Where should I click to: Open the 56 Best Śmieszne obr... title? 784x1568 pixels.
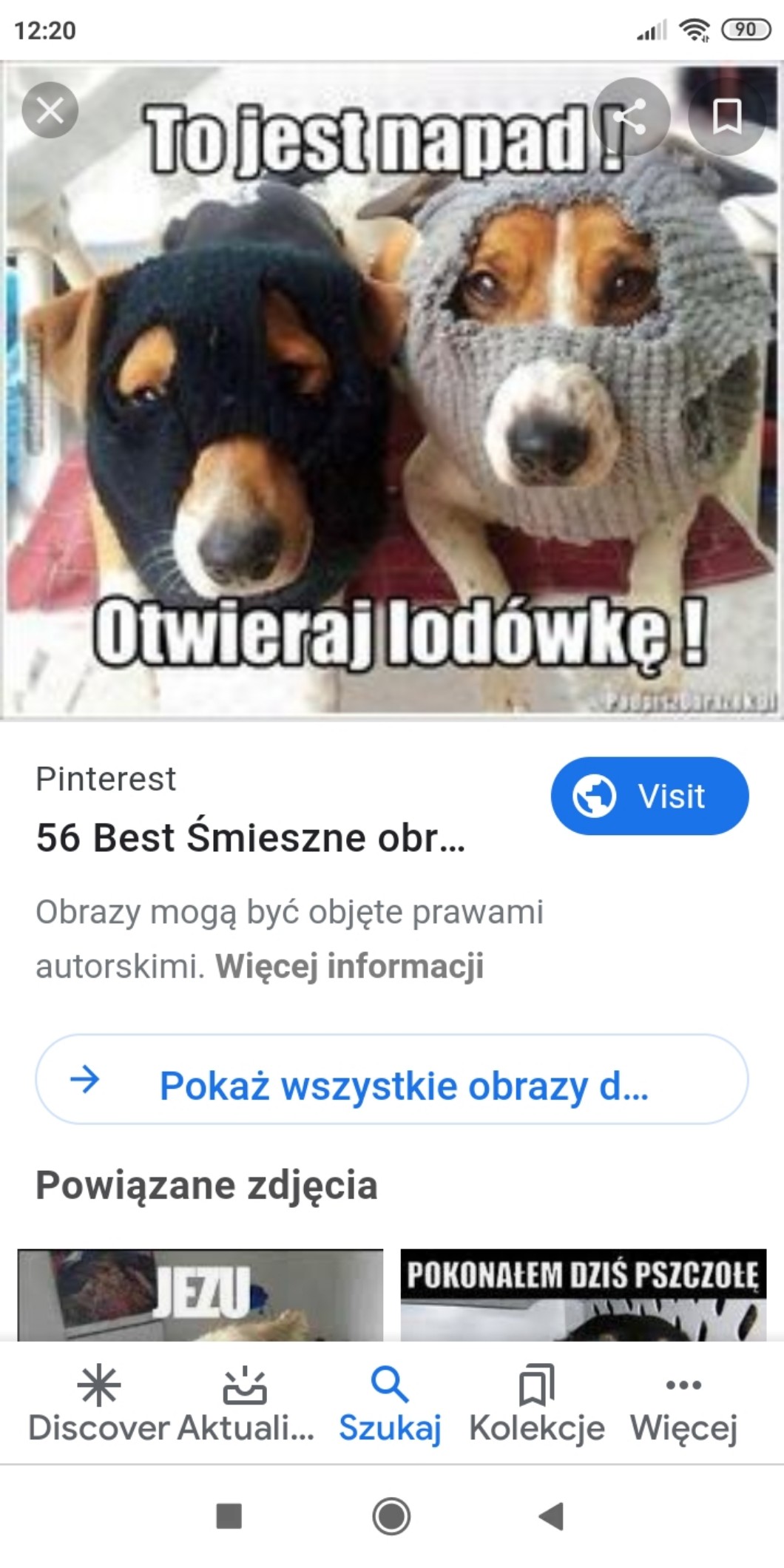pos(250,837)
